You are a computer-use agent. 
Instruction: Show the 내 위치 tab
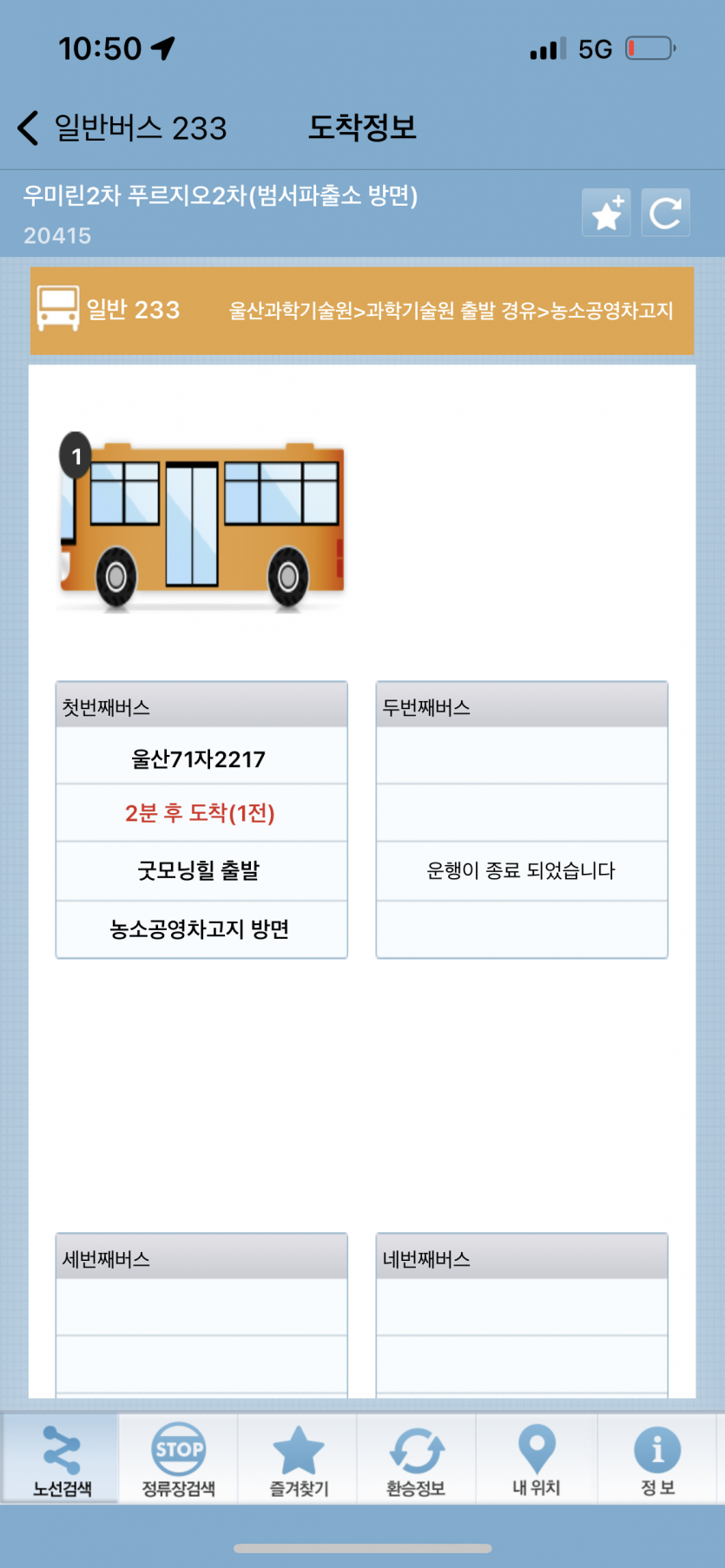(537, 1460)
